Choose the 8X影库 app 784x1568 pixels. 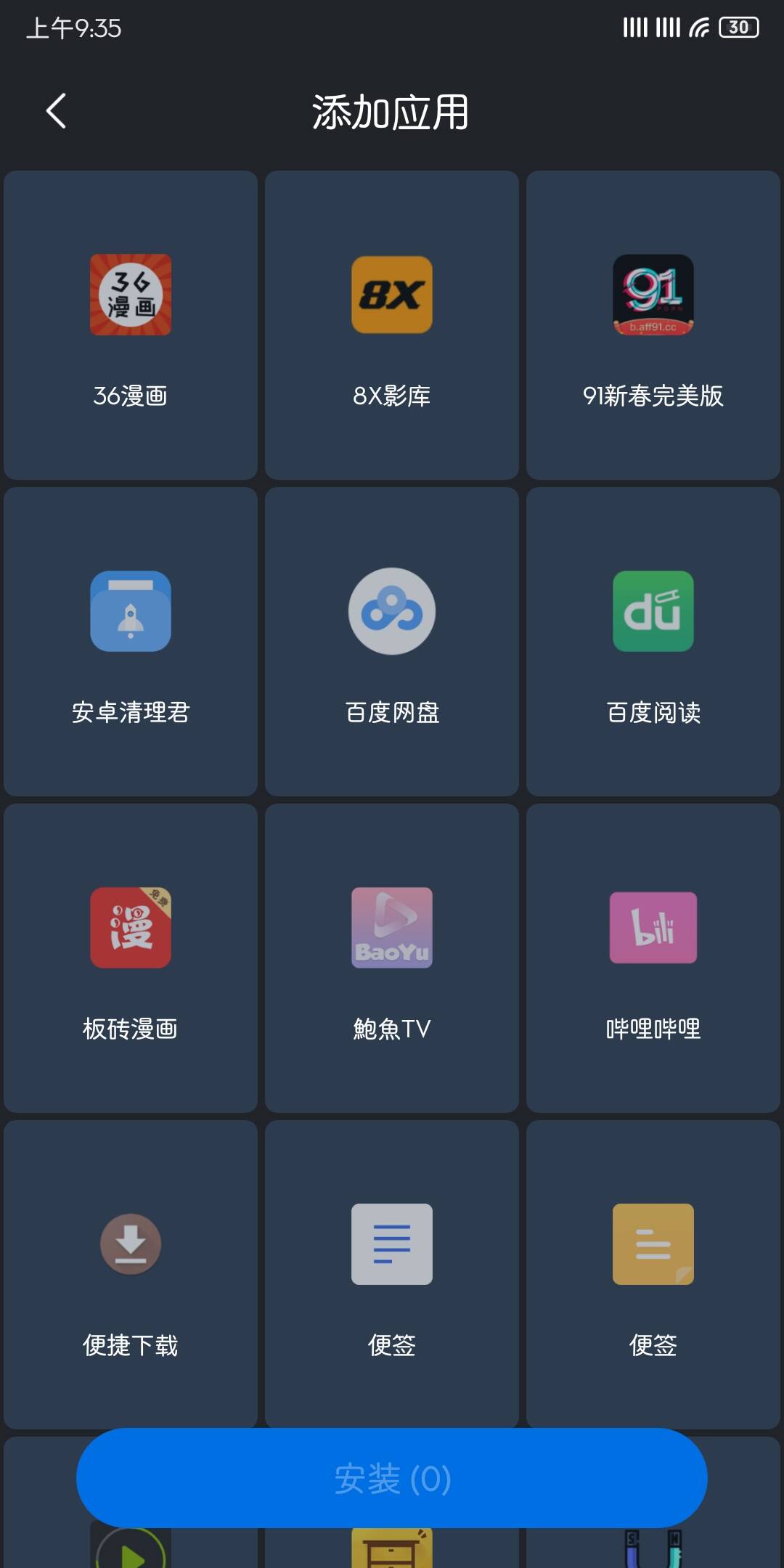tap(392, 325)
